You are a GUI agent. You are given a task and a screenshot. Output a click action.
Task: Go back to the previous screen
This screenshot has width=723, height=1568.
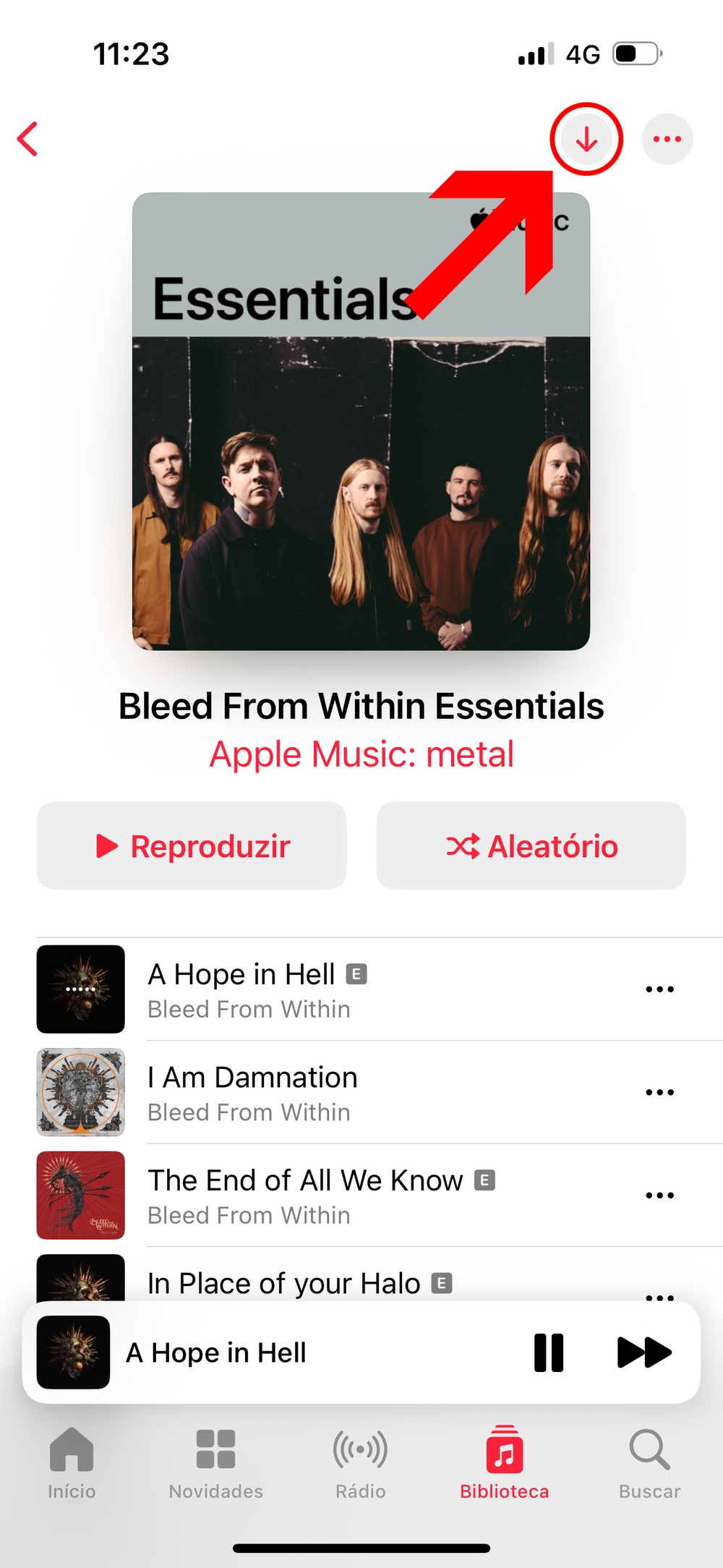[x=28, y=139]
